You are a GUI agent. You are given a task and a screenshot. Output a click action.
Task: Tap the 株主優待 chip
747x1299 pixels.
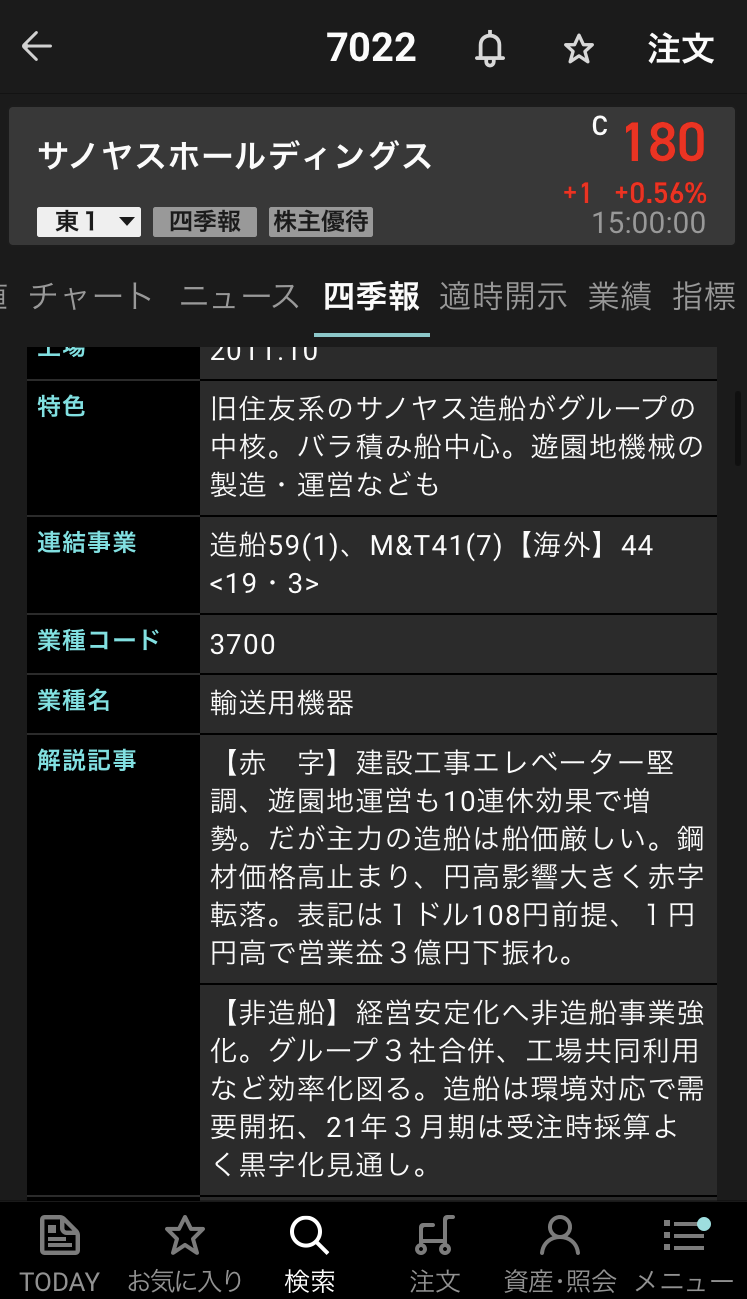[321, 221]
